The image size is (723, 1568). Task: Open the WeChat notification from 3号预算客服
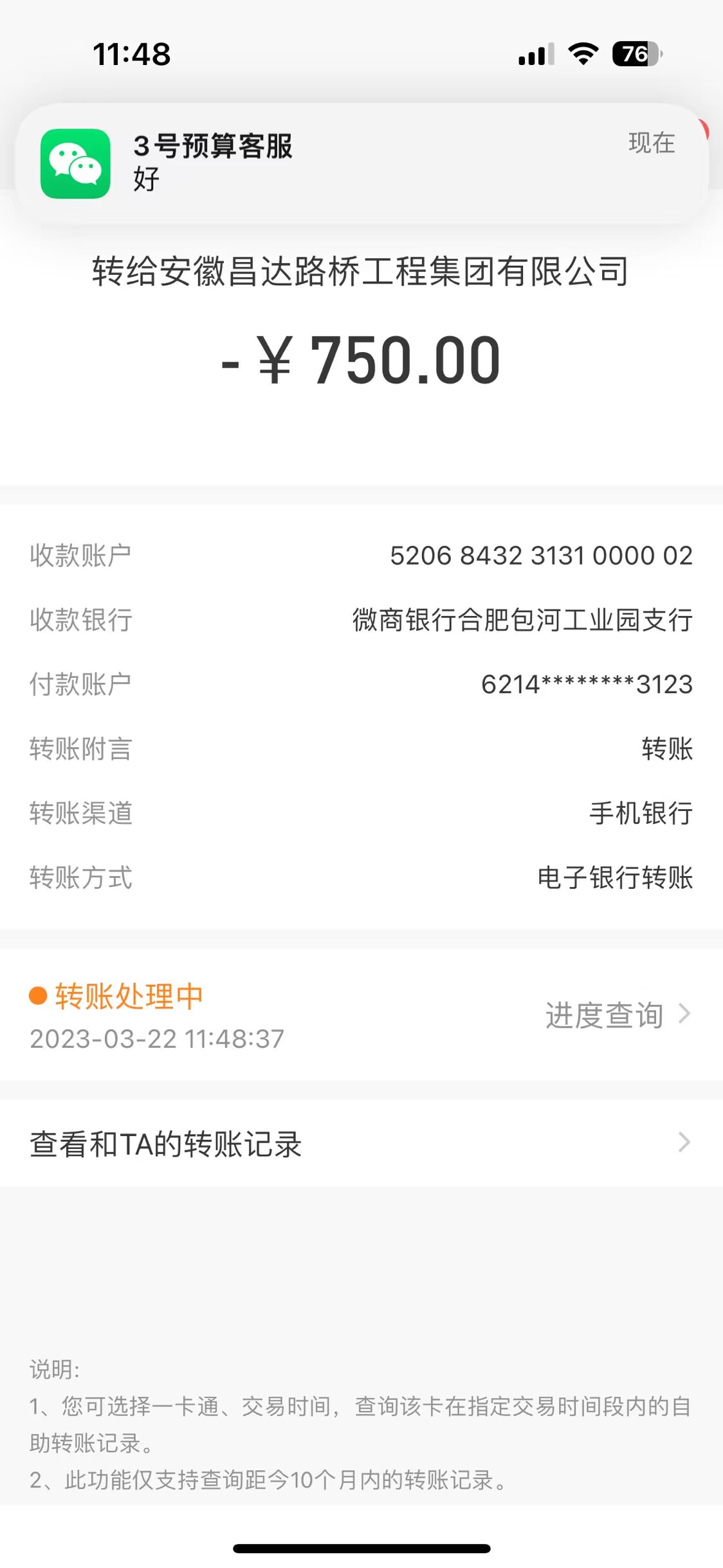(x=360, y=163)
